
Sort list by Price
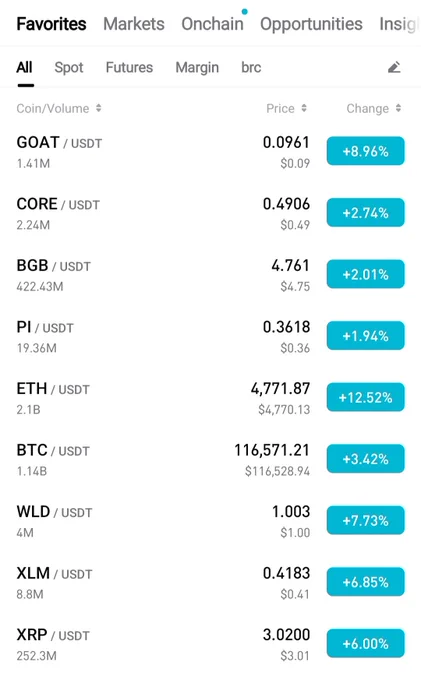tap(286, 108)
